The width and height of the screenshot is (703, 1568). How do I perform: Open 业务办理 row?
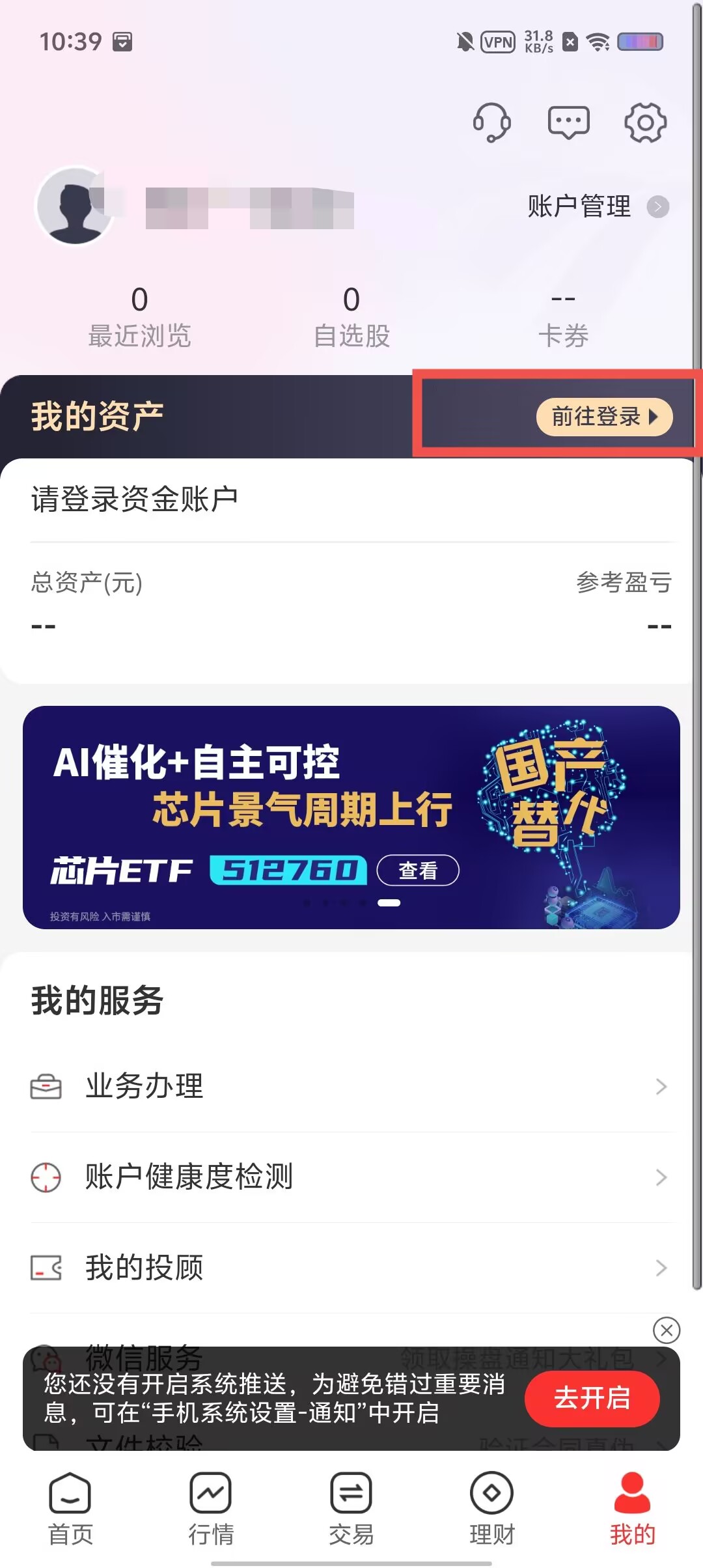351,1086
